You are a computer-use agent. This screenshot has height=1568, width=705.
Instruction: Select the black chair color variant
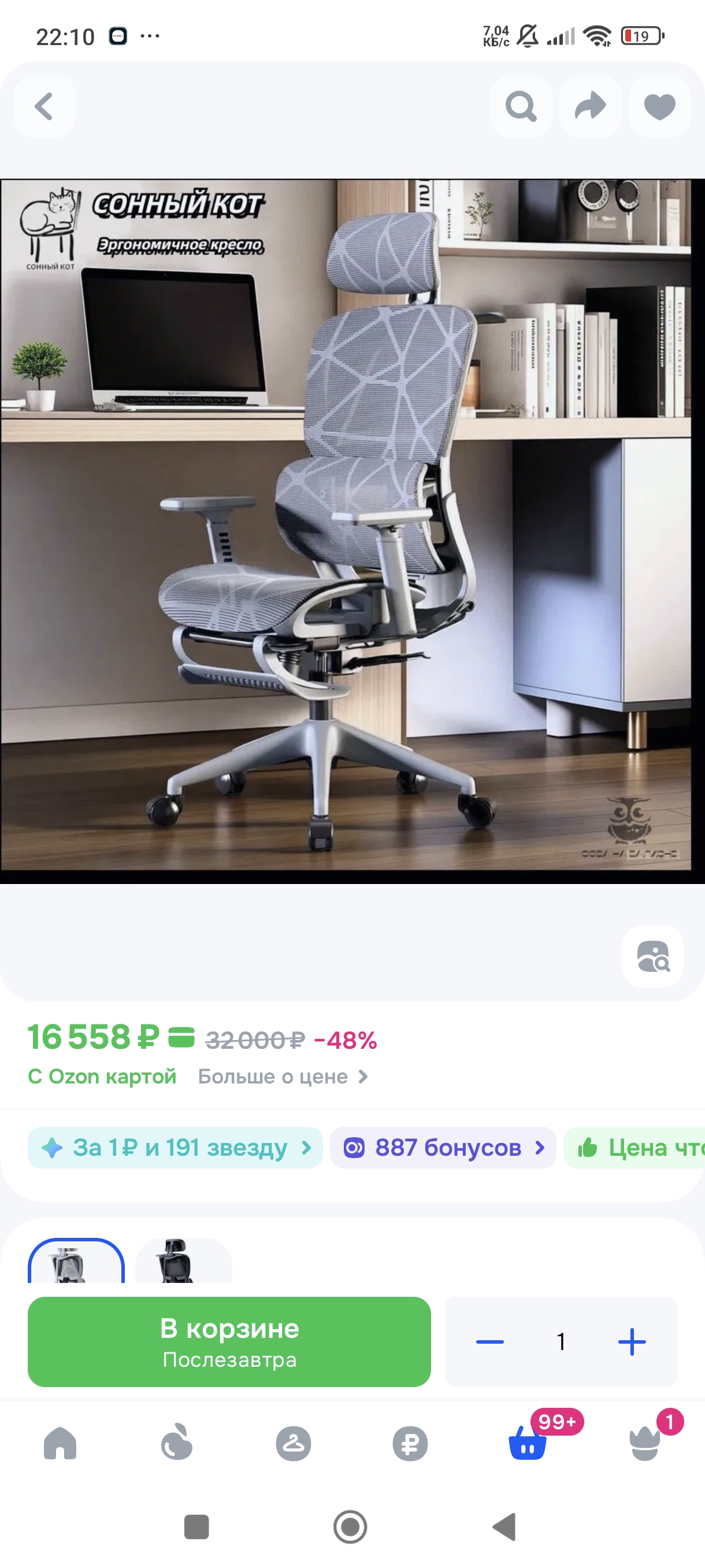point(183,1260)
